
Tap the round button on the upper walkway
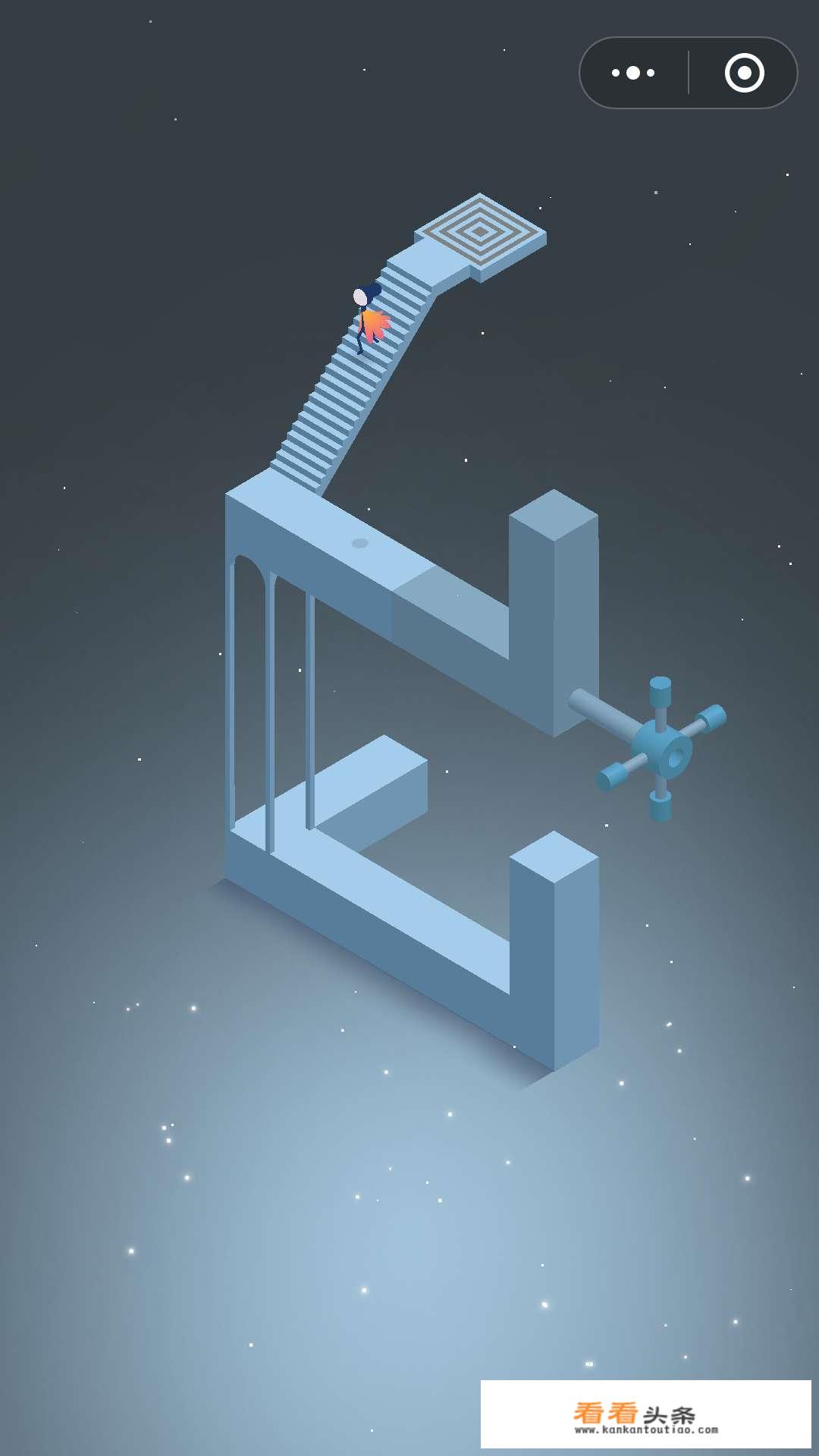click(360, 543)
